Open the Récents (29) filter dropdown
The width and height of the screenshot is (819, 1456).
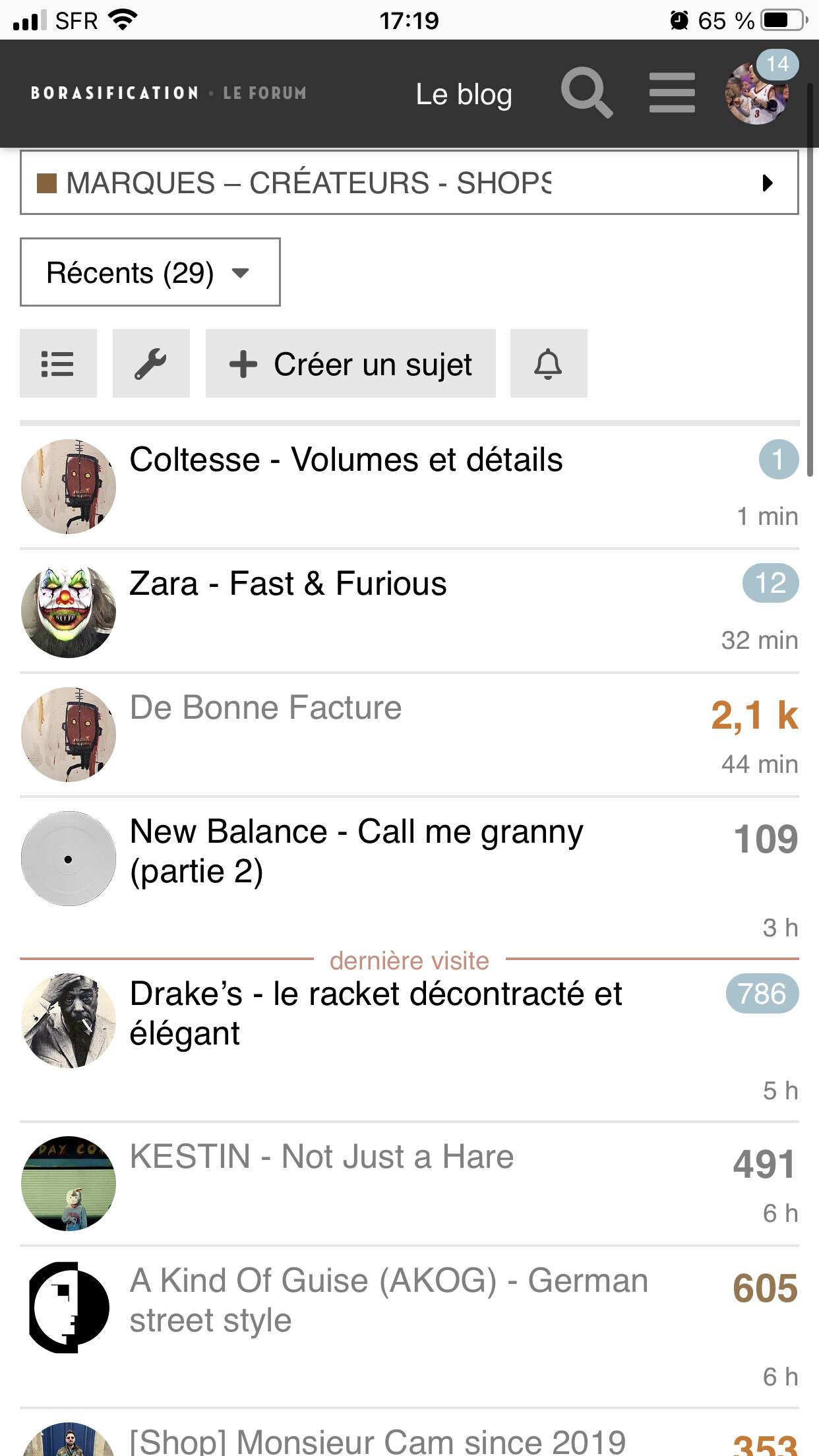[150, 272]
